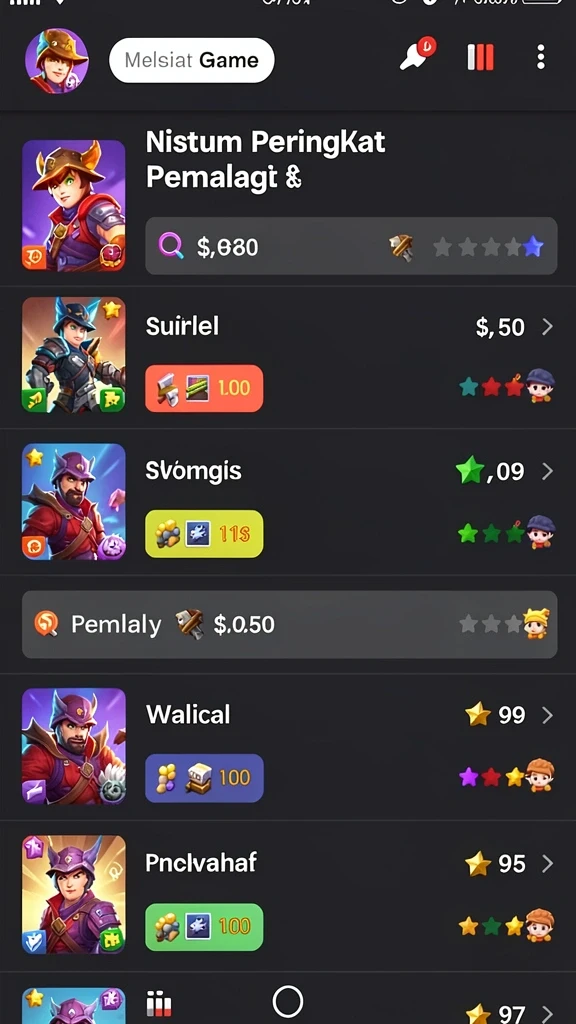Screen dimensions: 576x1024
Task: Tap the orange 1.00 badge under Suirlel
Action: click(x=204, y=388)
